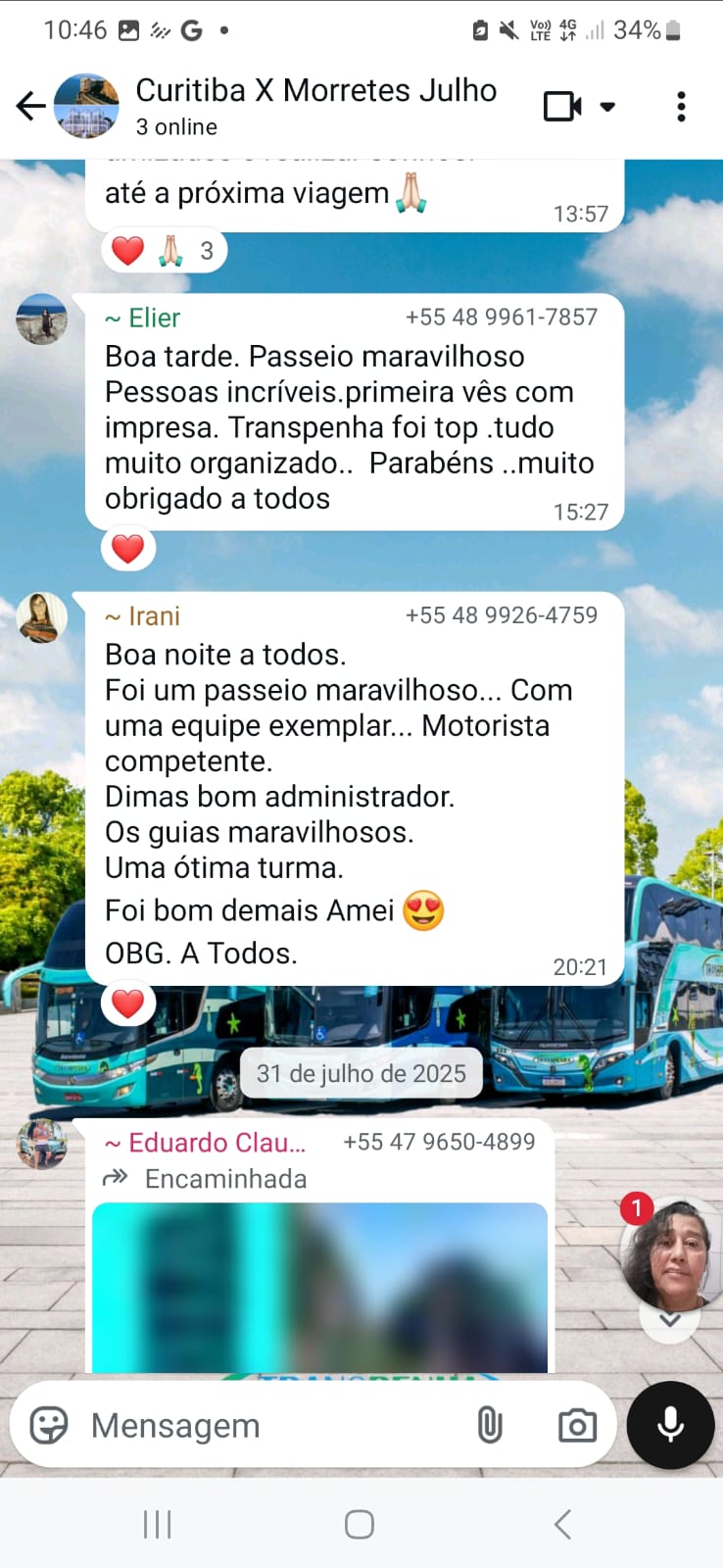Screen dimensions: 723x1568
Task: Open the emoji picker
Action: [x=49, y=1425]
